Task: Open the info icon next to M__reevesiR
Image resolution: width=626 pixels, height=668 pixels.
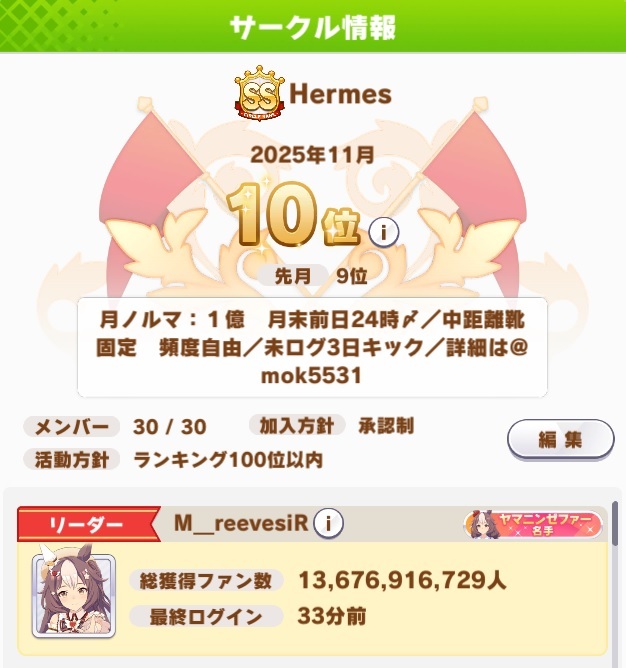Action: click(328, 523)
